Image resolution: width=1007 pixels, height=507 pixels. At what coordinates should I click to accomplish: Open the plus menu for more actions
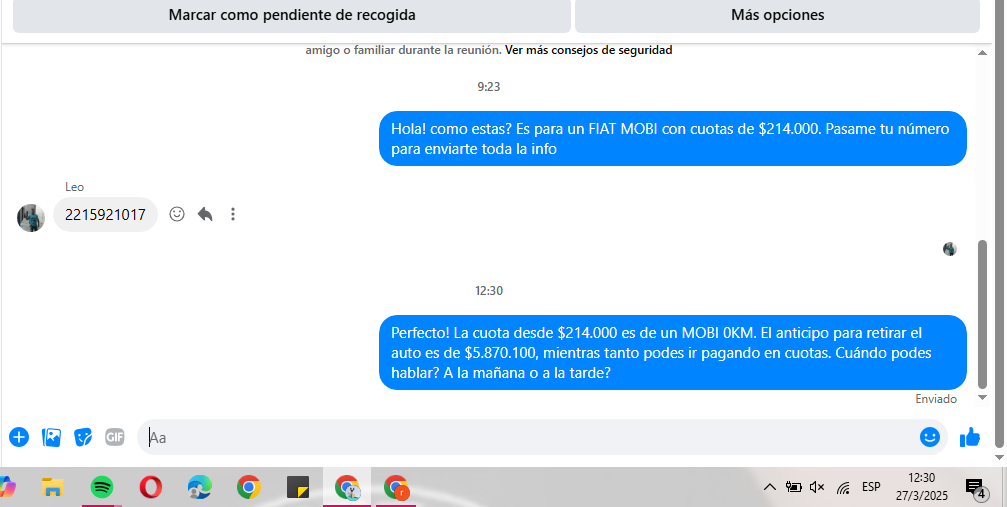click(x=19, y=437)
